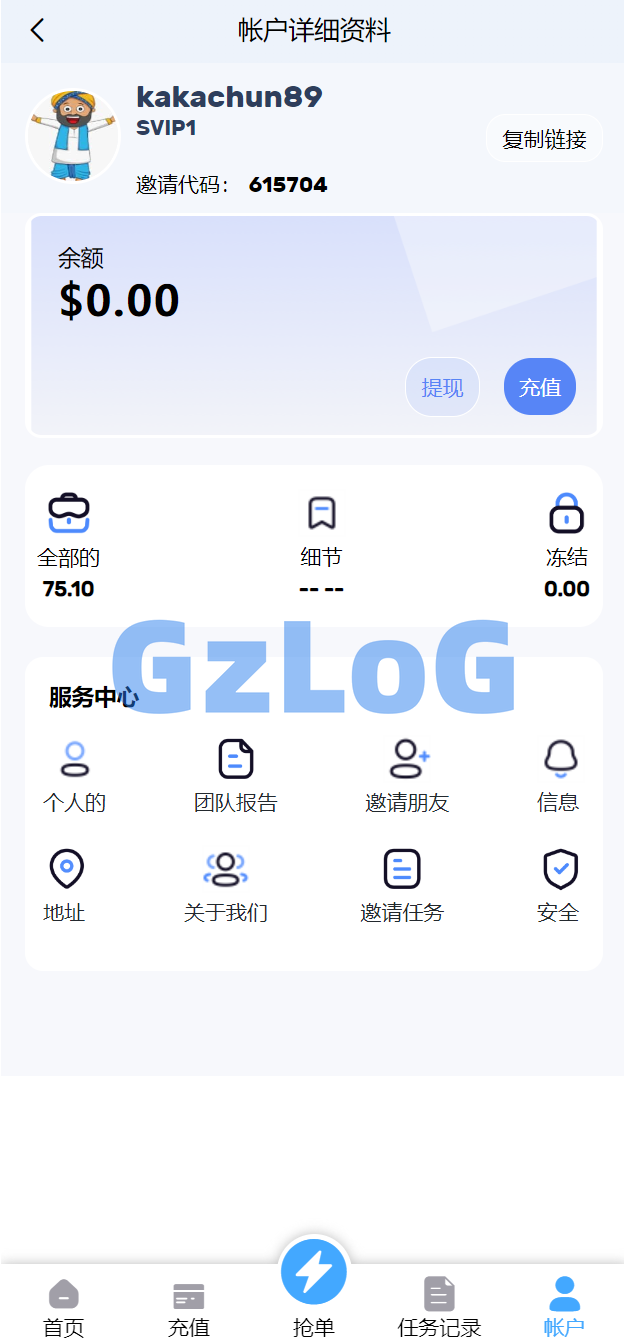Open 关于我们 about us
The width and height of the screenshot is (624, 1339).
(x=226, y=886)
